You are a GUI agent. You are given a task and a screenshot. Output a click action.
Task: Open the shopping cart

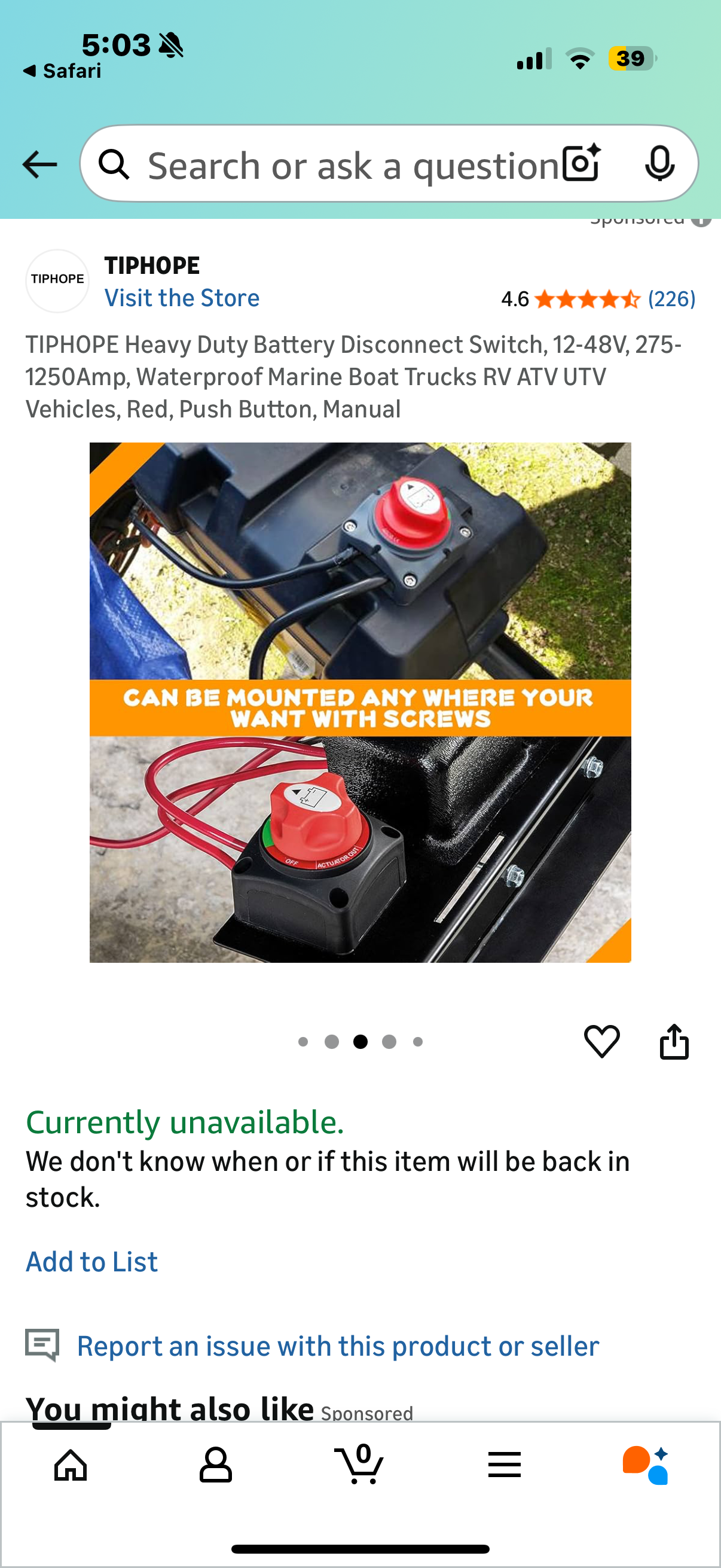(359, 1465)
